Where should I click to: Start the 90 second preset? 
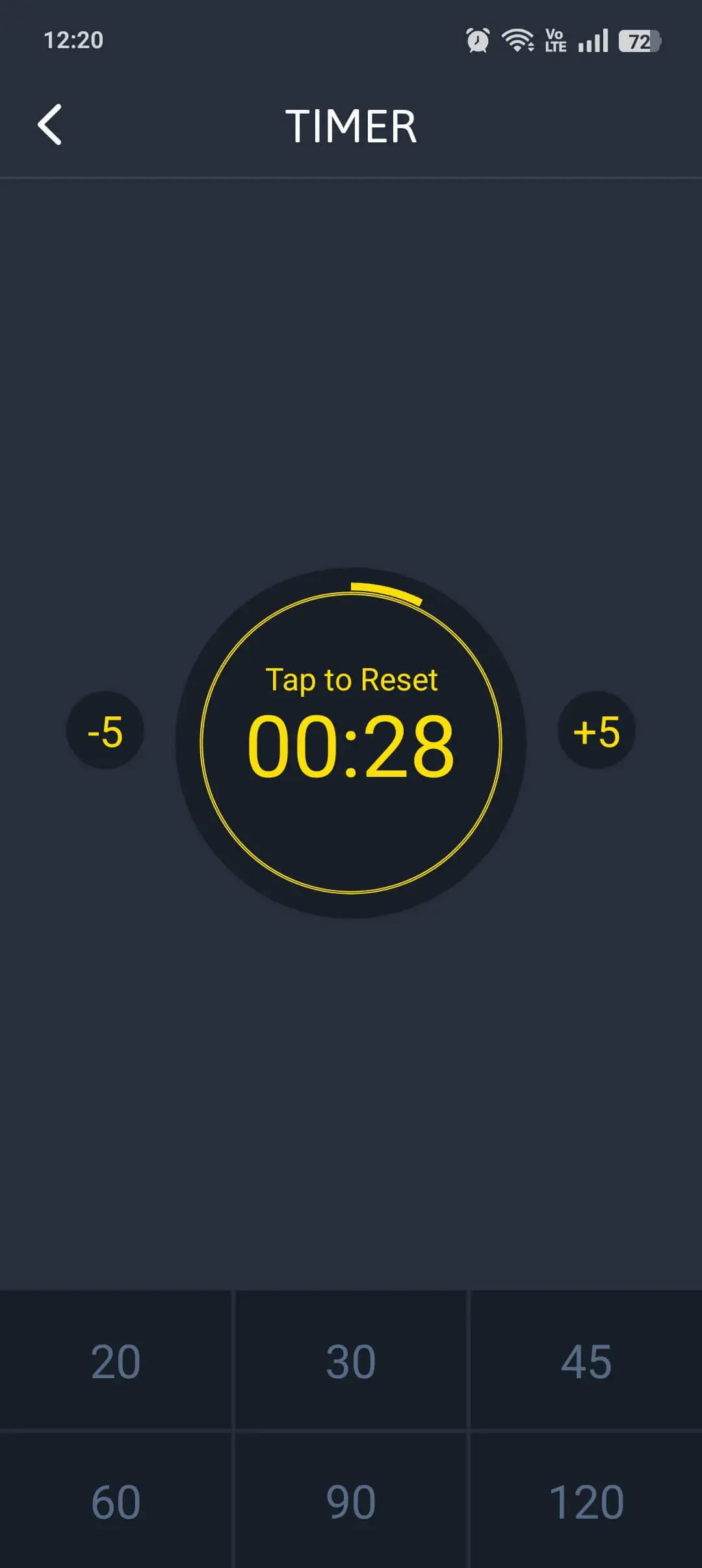click(x=351, y=1502)
